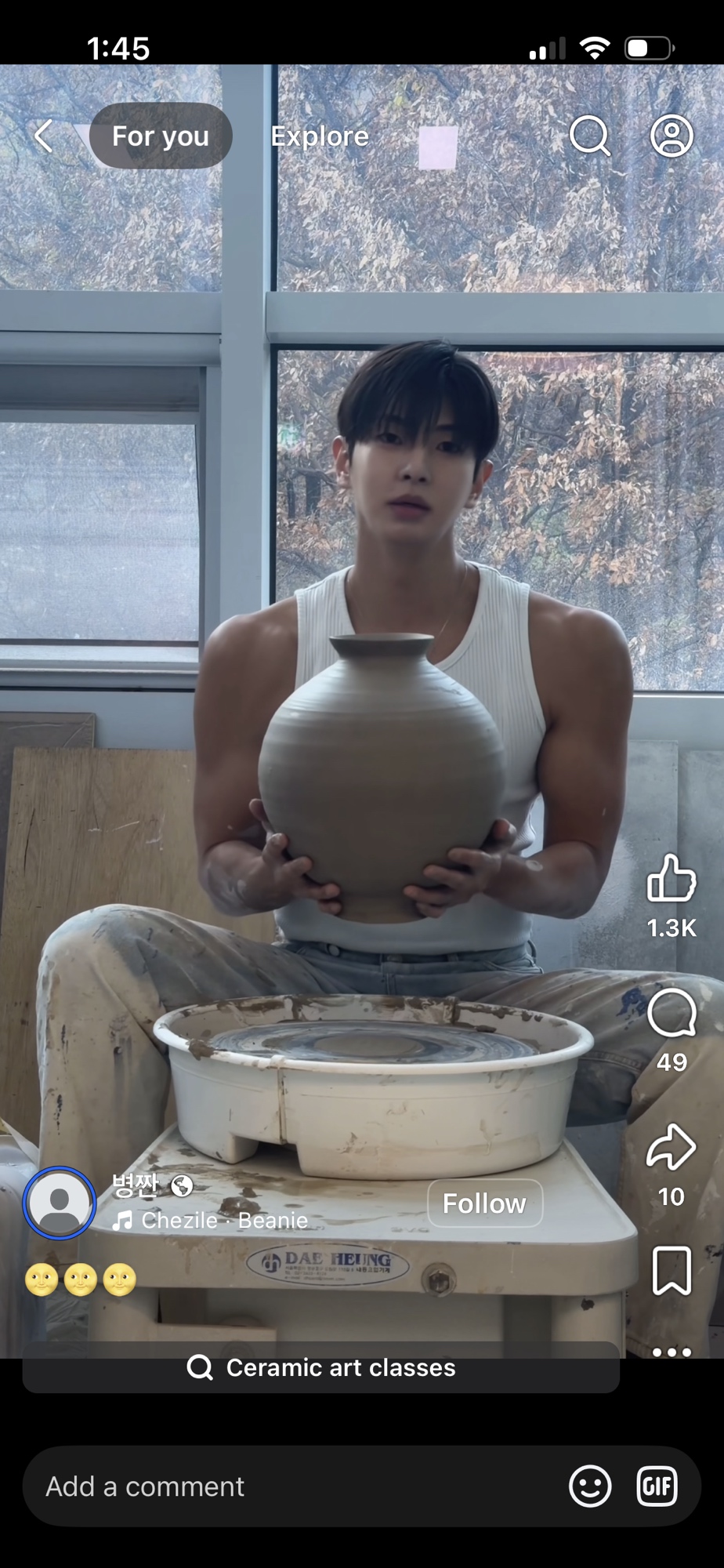Image resolution: width=724 pixels, height=1568 pixels.
Task: Switch to the For you tab
Action: point(161,136)
